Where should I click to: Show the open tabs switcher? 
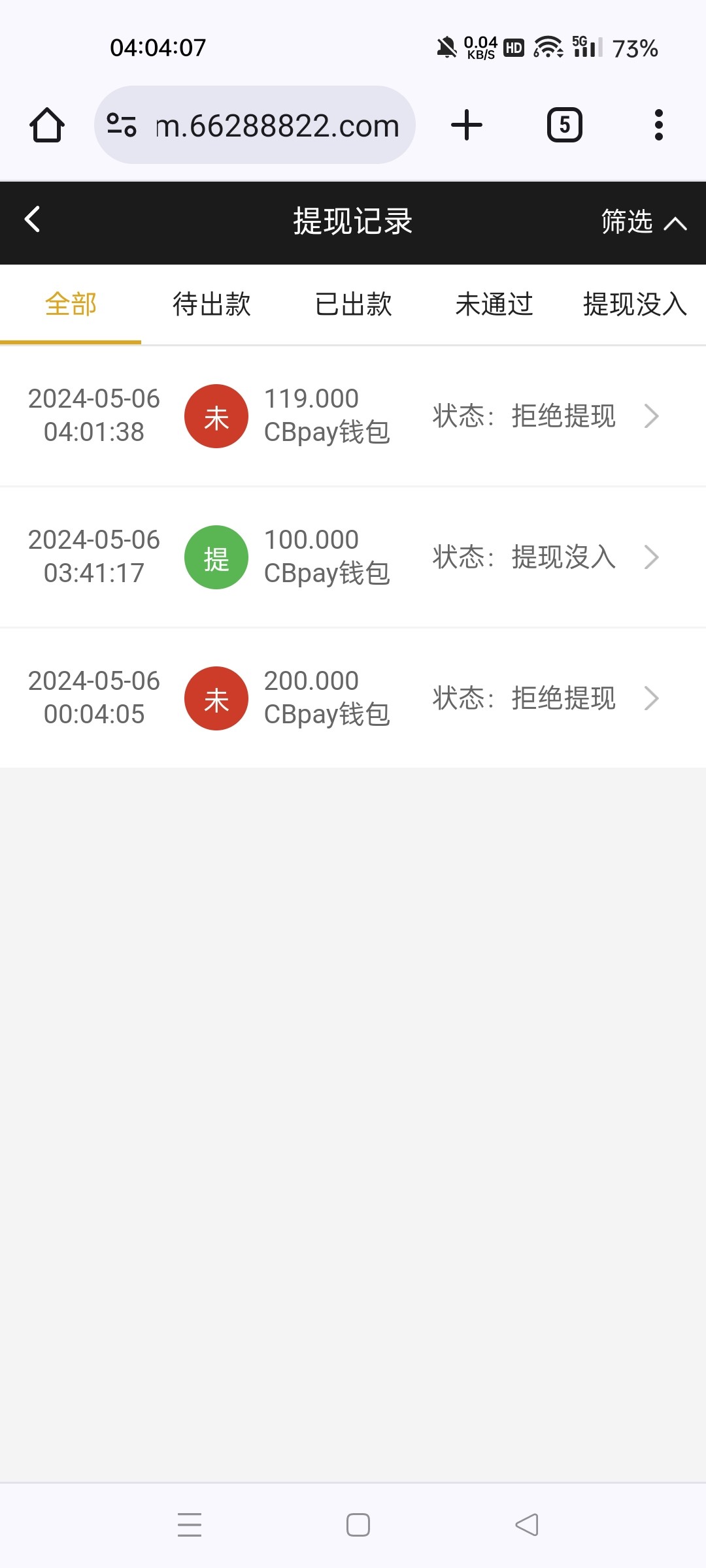(564, 125)
